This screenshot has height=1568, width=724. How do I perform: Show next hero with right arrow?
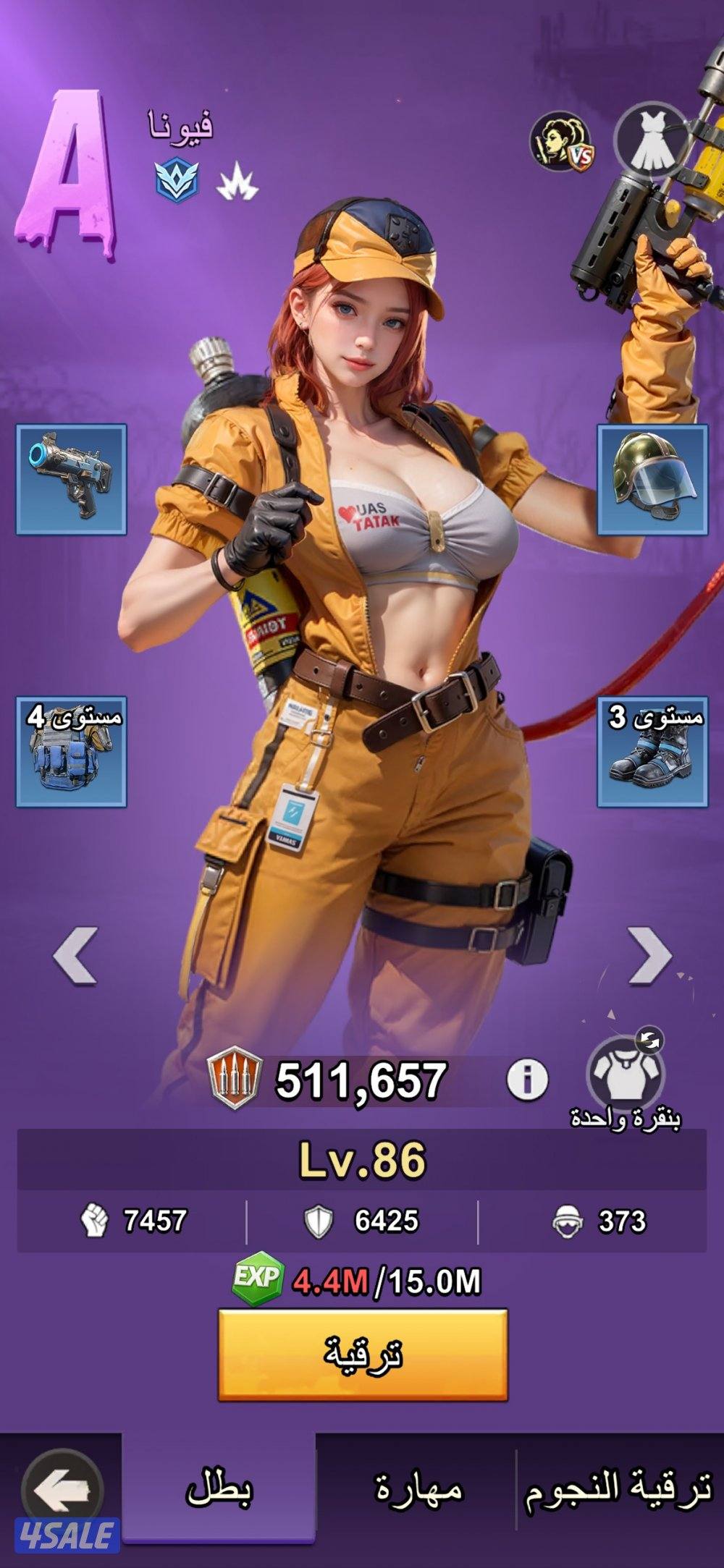pos(649,956)
